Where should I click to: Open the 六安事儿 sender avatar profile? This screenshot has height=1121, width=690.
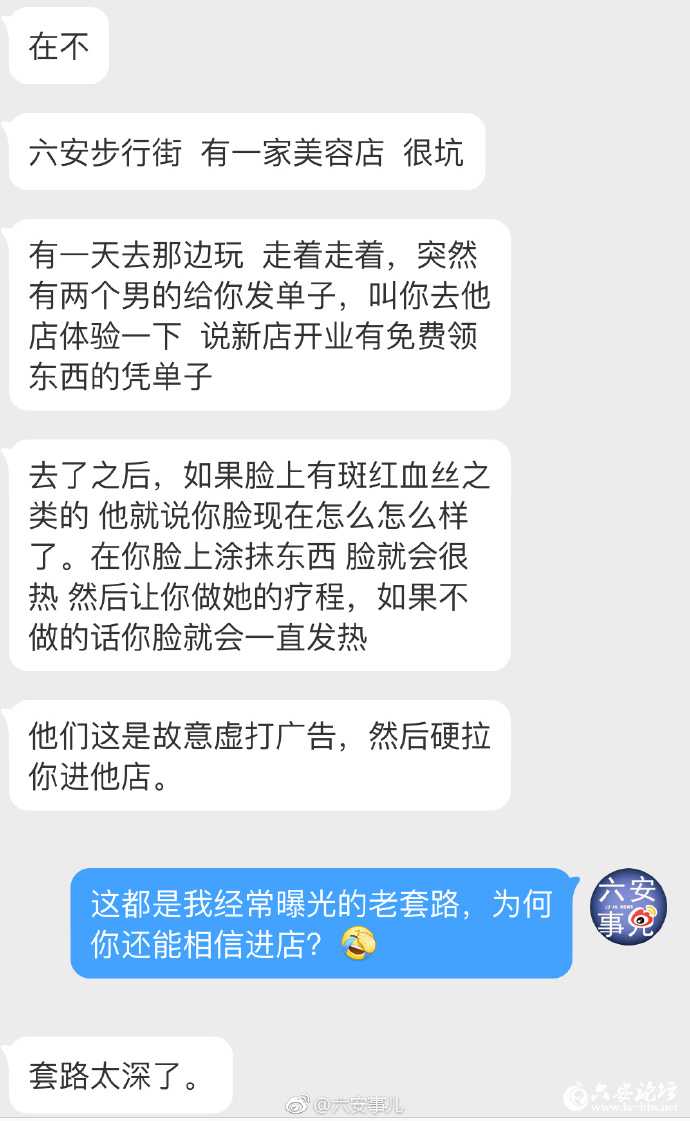pyautogui.click(x=630, y=906)
